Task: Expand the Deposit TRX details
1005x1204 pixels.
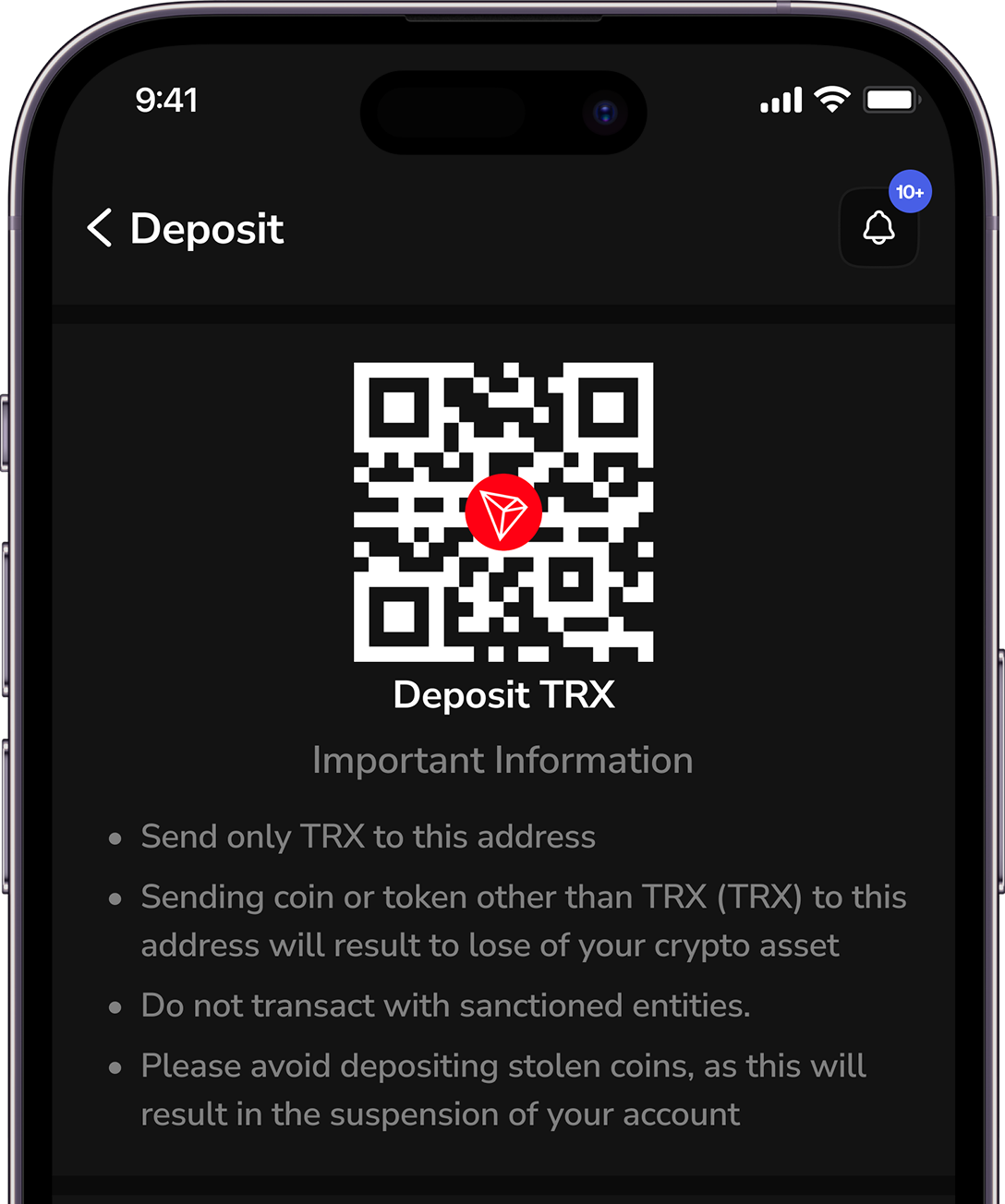Action: [x=504, y=694]
